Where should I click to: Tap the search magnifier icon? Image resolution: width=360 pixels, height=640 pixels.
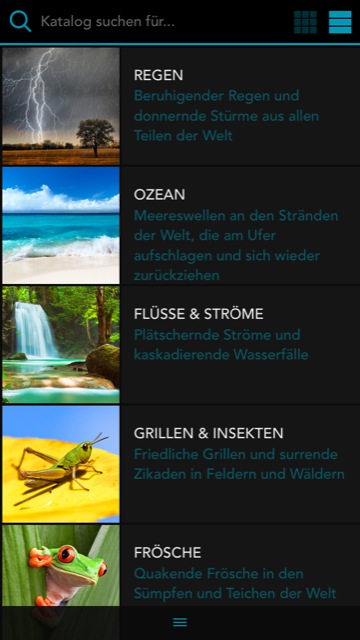20,21
